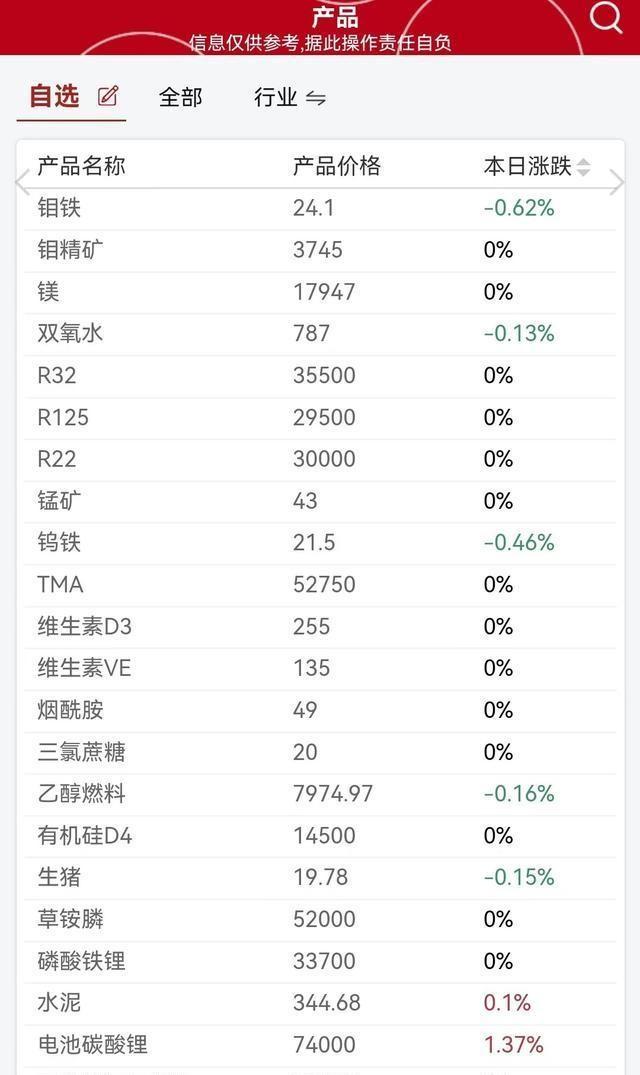Image resolution: width=640 pixels, height=1075 pixels.
Task: Open the 生猪 product row
Action: pos(320,877)
